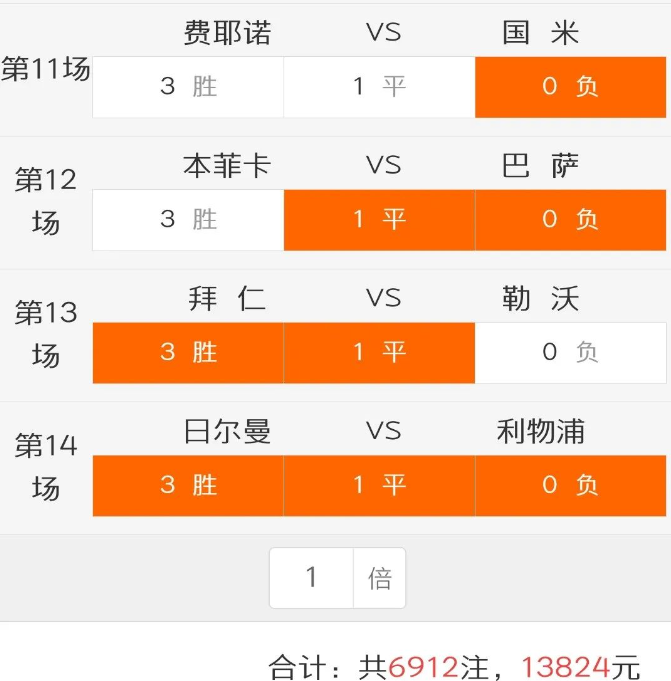The height and width of the screenshot is (681, 671).
Task: Edit the 倍 multiplier field
Action: tap(311, 578)
